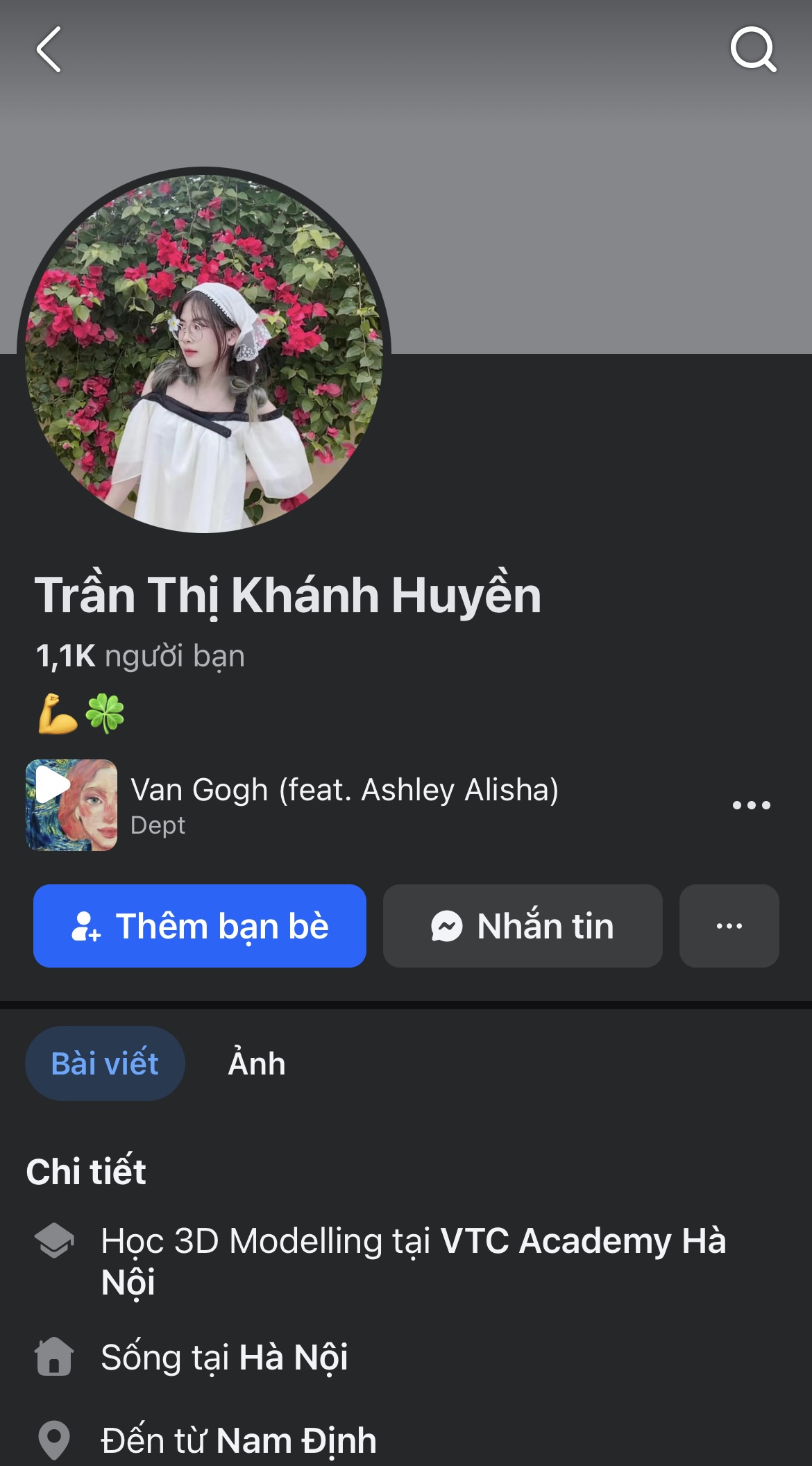
Task: Open more profile actions menu
Action: pyautogui.click(x=729, y=926)
